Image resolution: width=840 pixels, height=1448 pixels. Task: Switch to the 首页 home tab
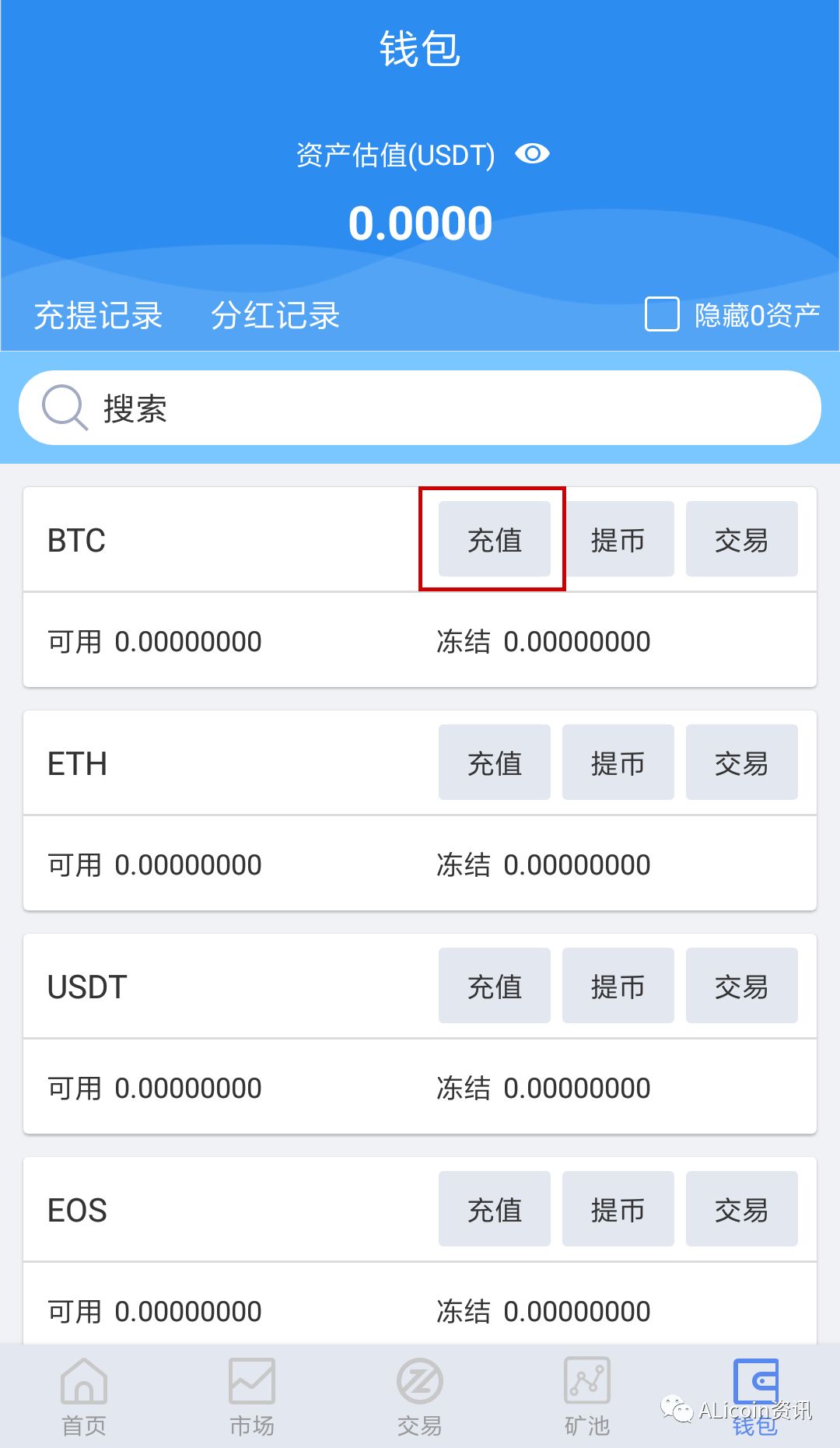tap(84, 1397)
